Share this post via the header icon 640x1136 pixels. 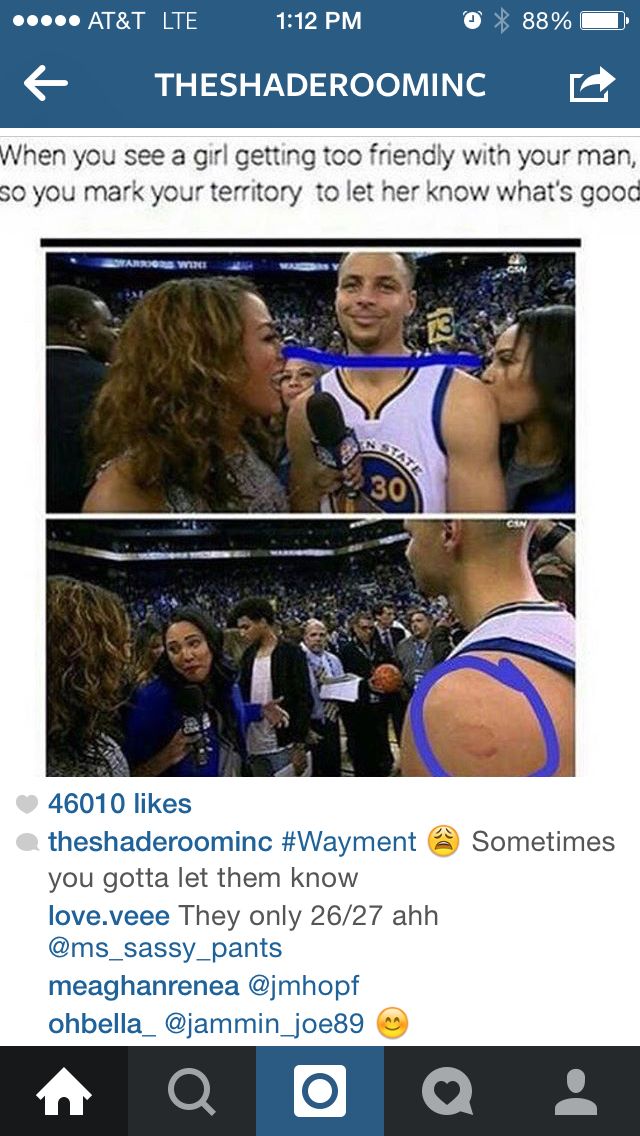pos(591,84)
